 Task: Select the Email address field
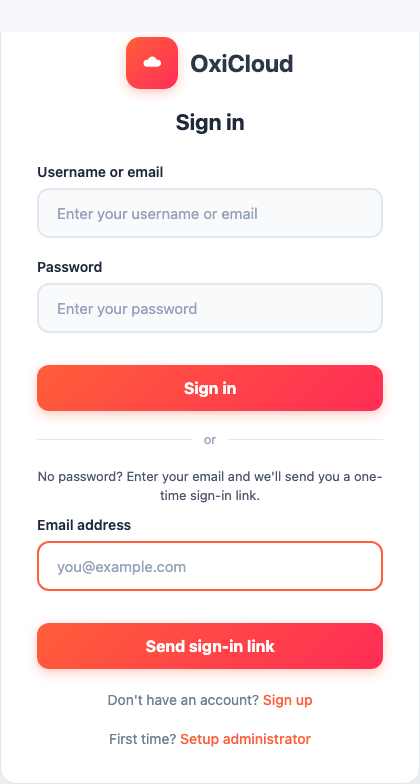210,566
